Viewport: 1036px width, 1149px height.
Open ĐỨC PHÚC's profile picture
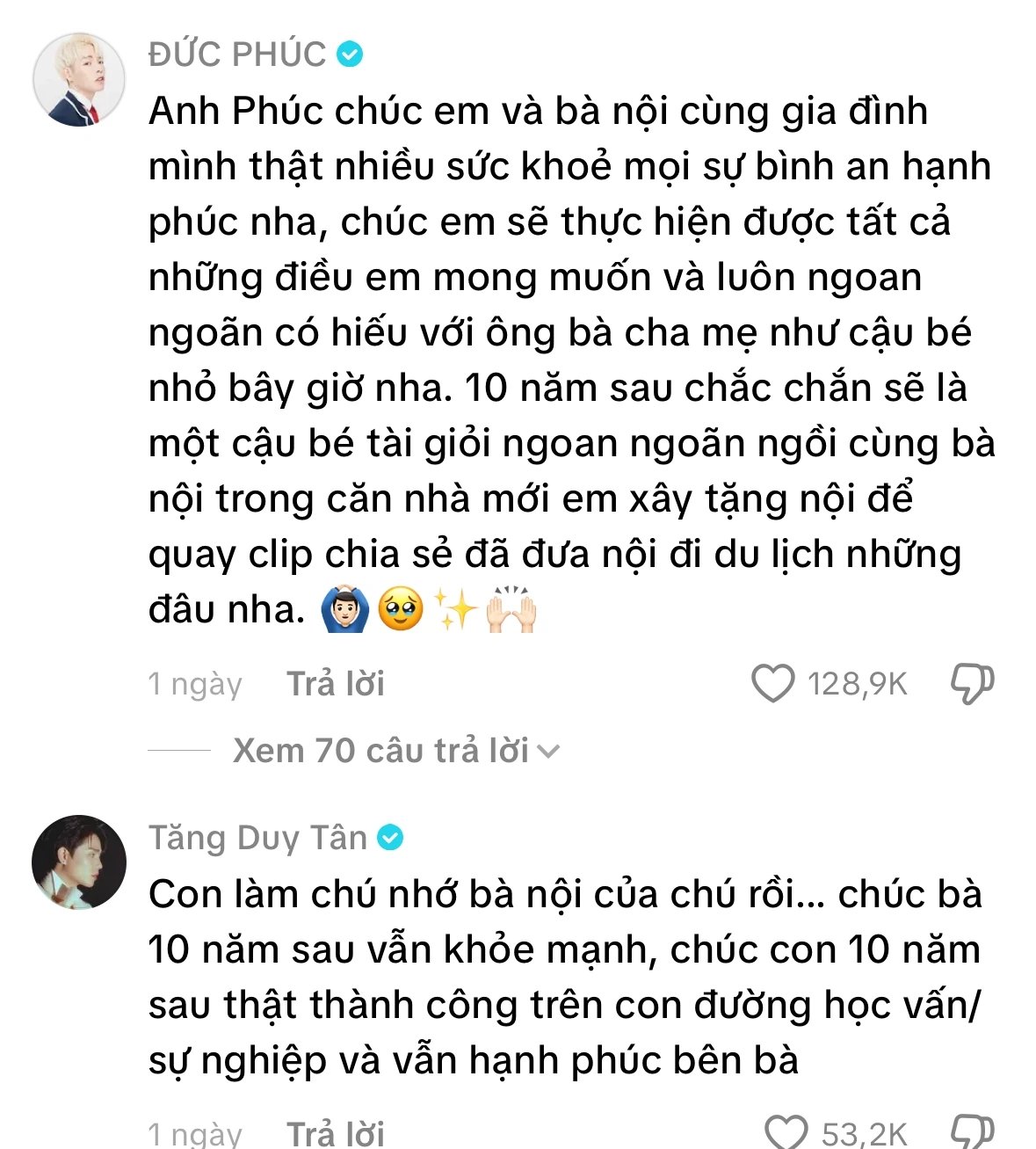point(78,80)
